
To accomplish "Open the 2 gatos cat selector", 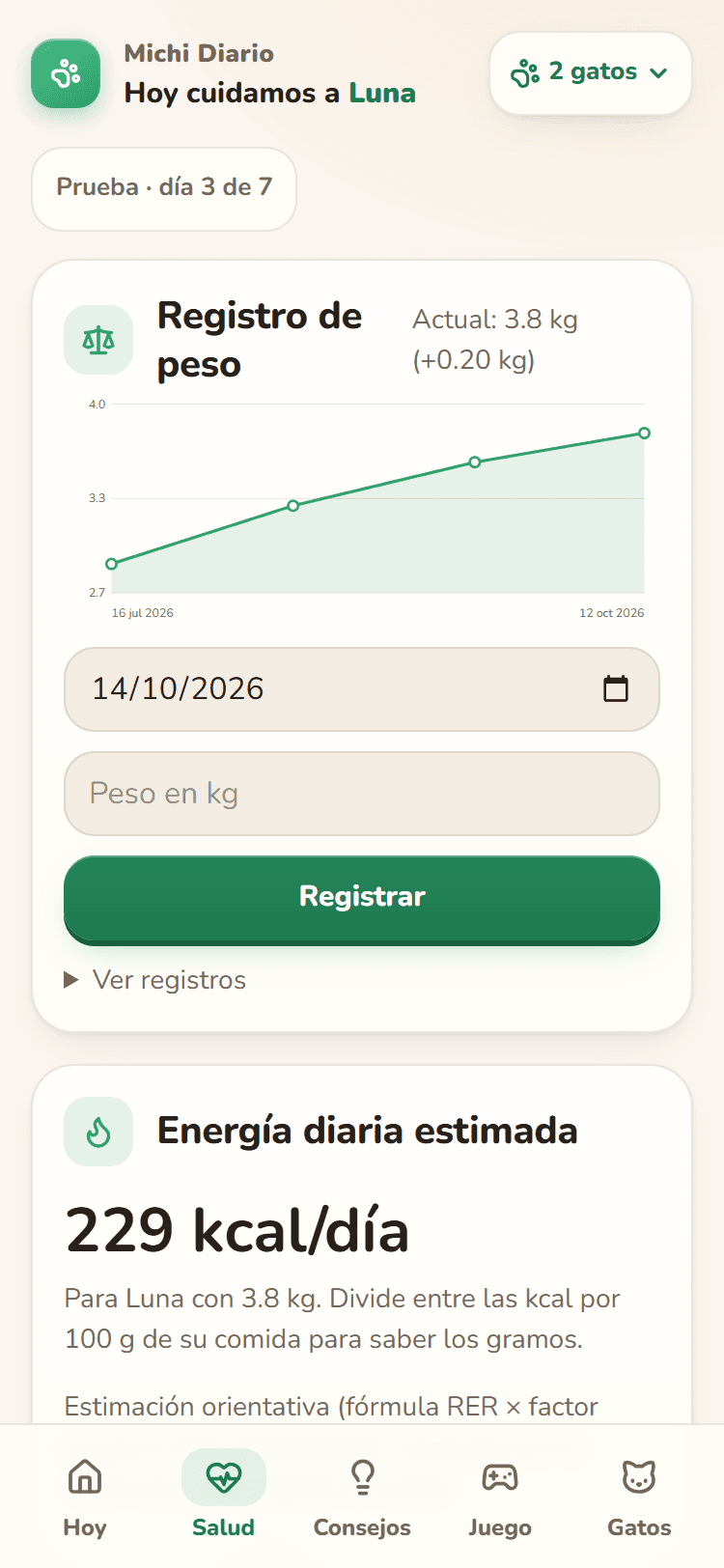I will tap(591, 73).
